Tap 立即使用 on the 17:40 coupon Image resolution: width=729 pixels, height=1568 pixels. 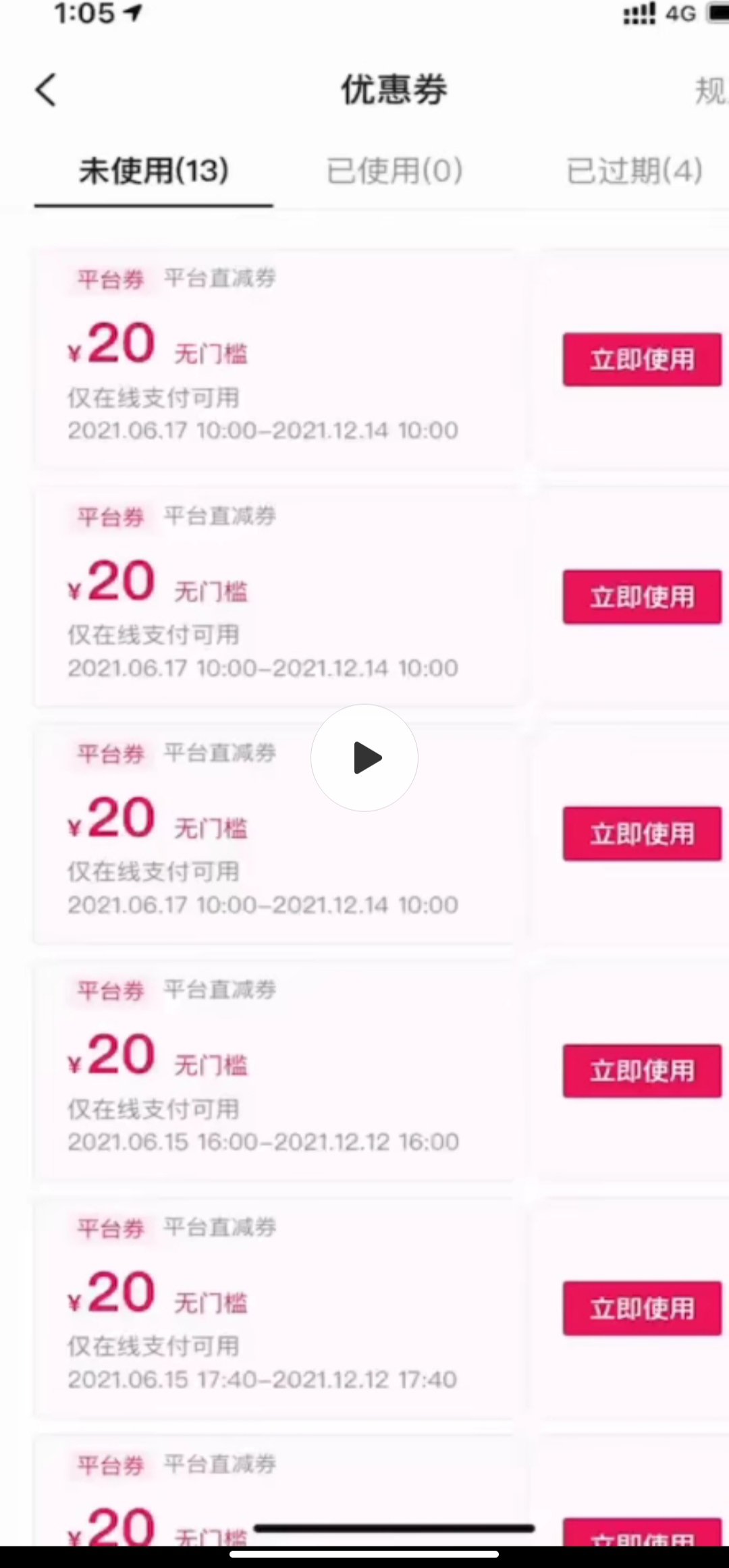(x=641, y=1307)
